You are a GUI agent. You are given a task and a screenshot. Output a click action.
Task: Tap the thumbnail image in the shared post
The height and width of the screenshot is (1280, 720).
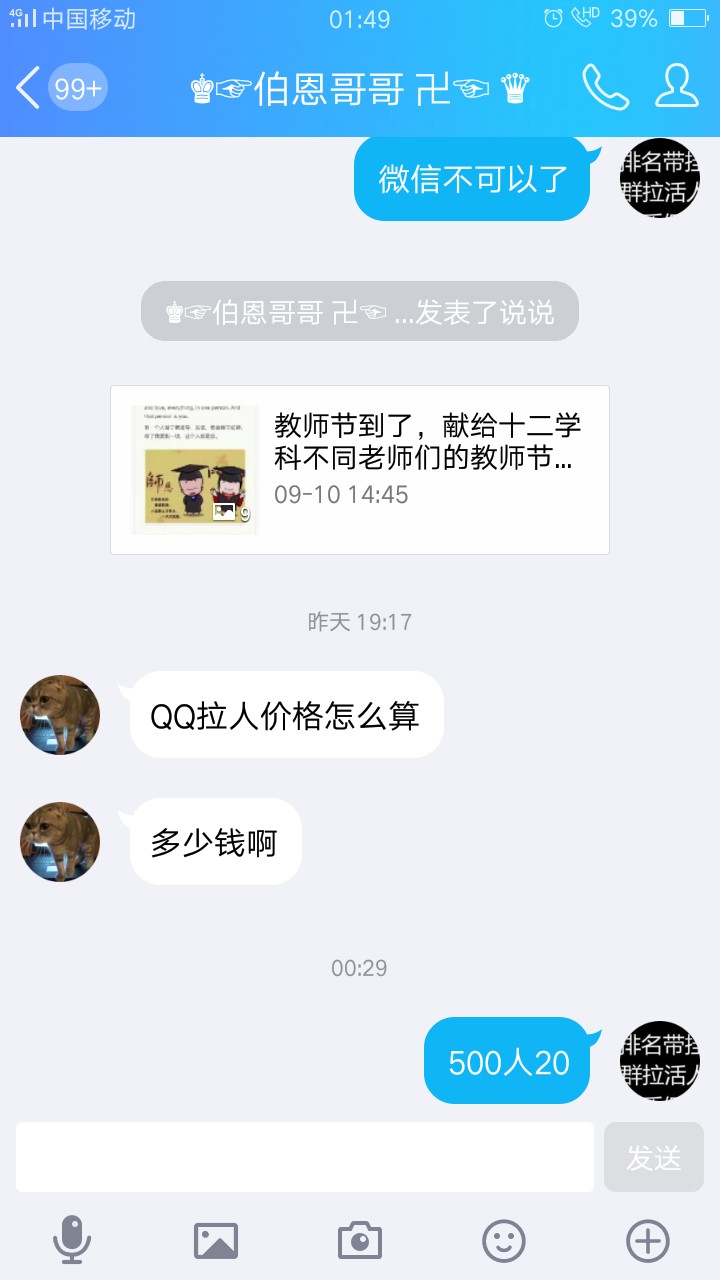194,468
